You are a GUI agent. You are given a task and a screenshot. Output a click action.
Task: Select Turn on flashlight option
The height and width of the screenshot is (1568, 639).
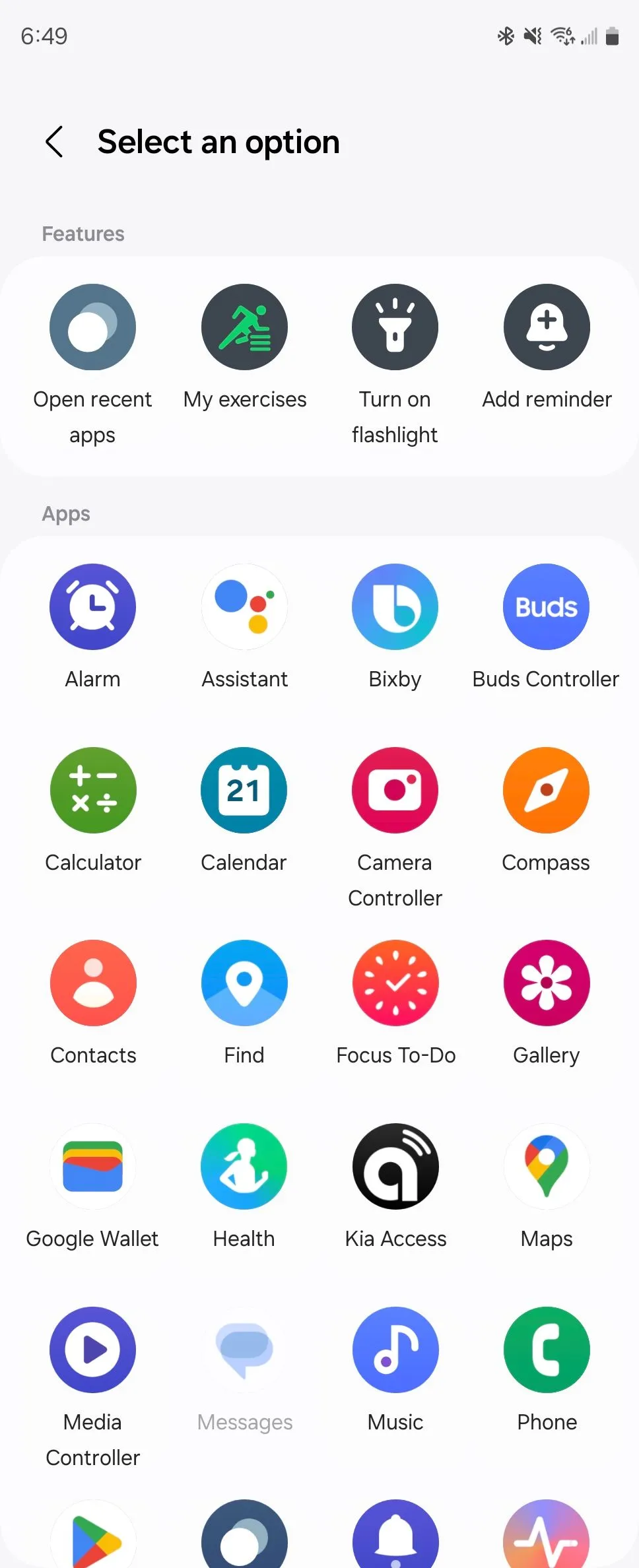(x=395, y=327)
